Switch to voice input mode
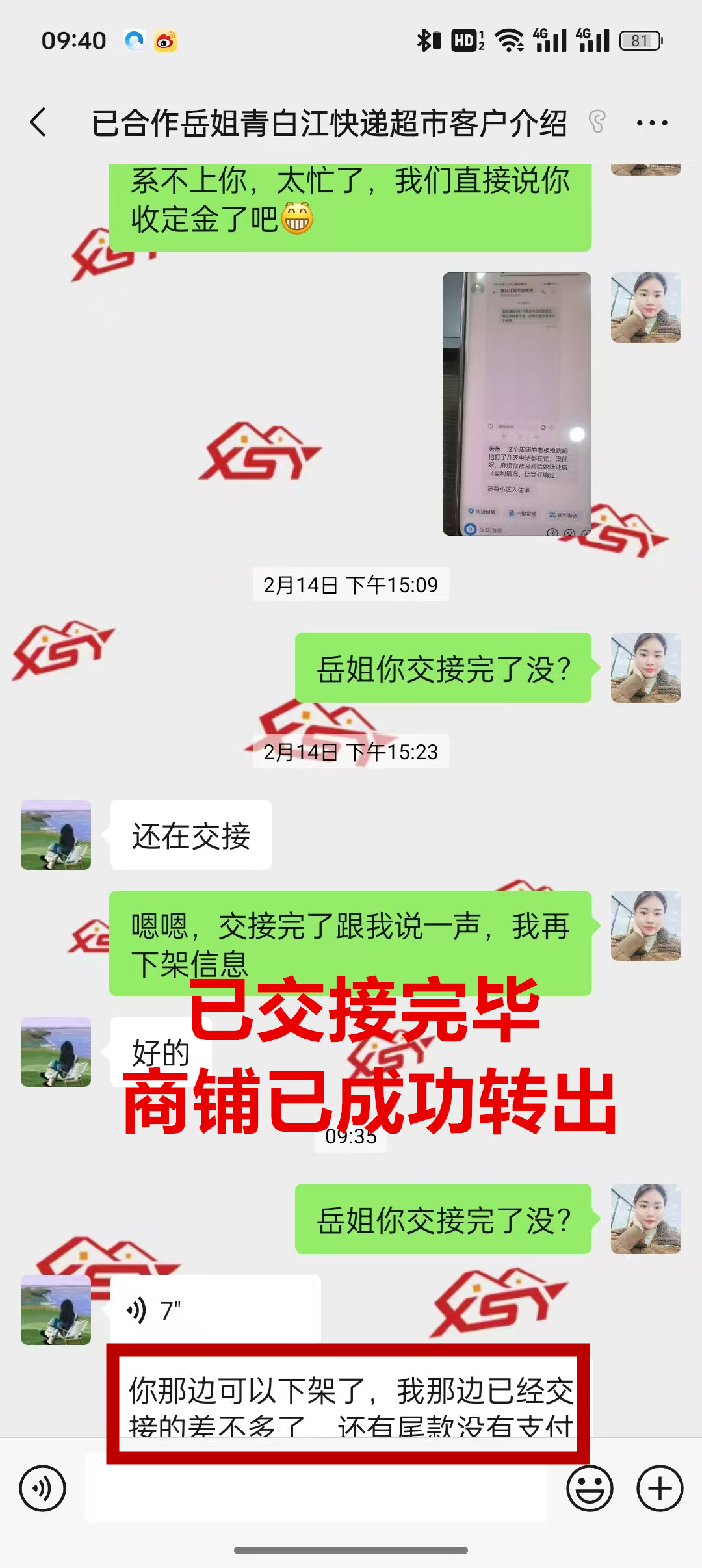702x1568 pixels. 43,1488
